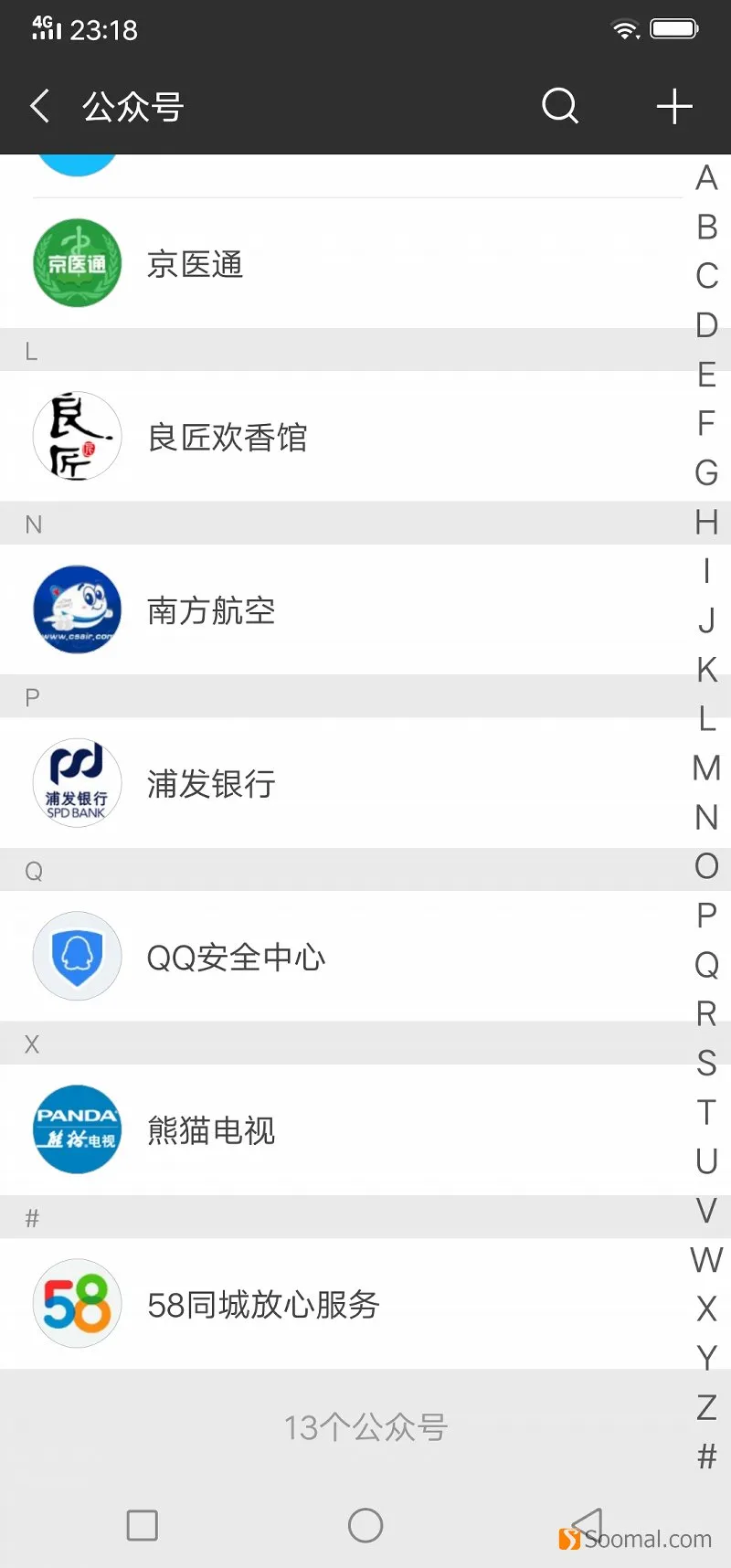Open search in the header
The image size is (731, 1568).
tap(560, 106)
